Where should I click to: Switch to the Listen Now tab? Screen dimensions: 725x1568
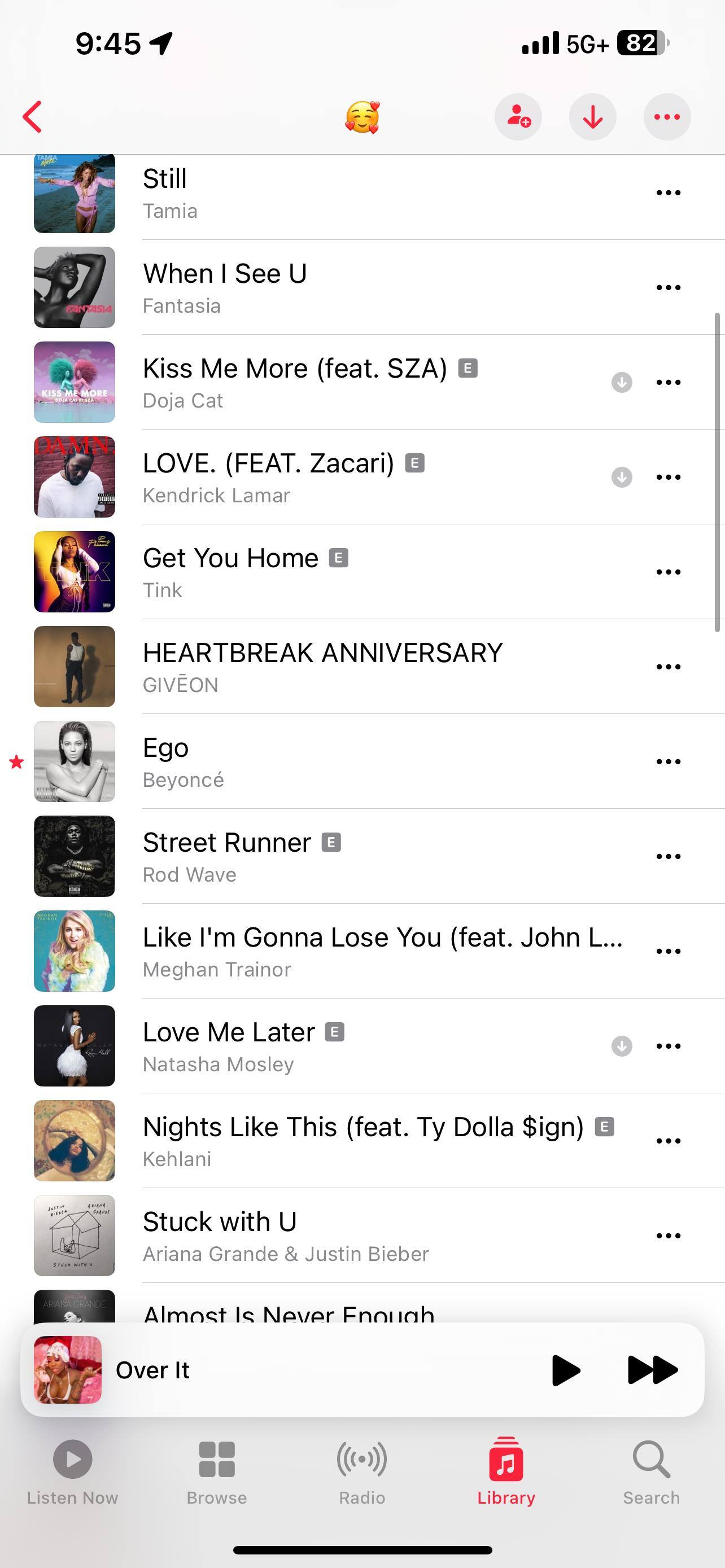coord(72,1470)
